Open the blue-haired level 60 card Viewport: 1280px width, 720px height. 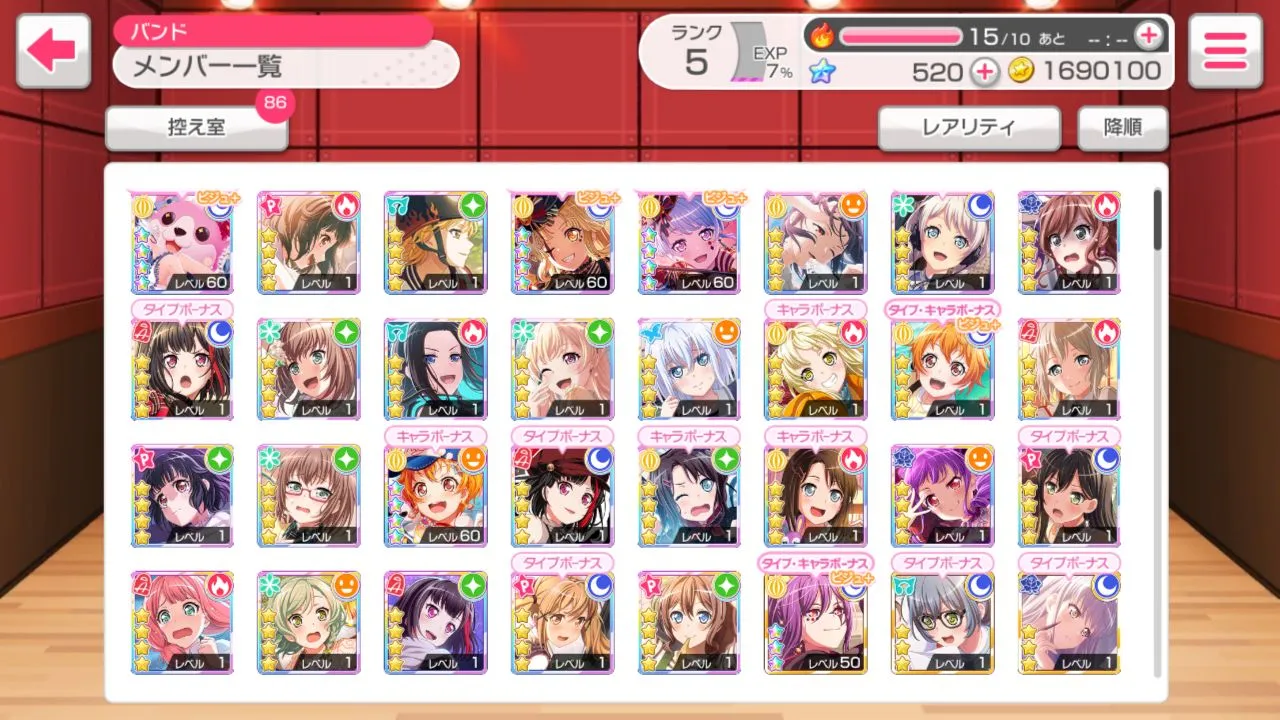pos(689,243)
